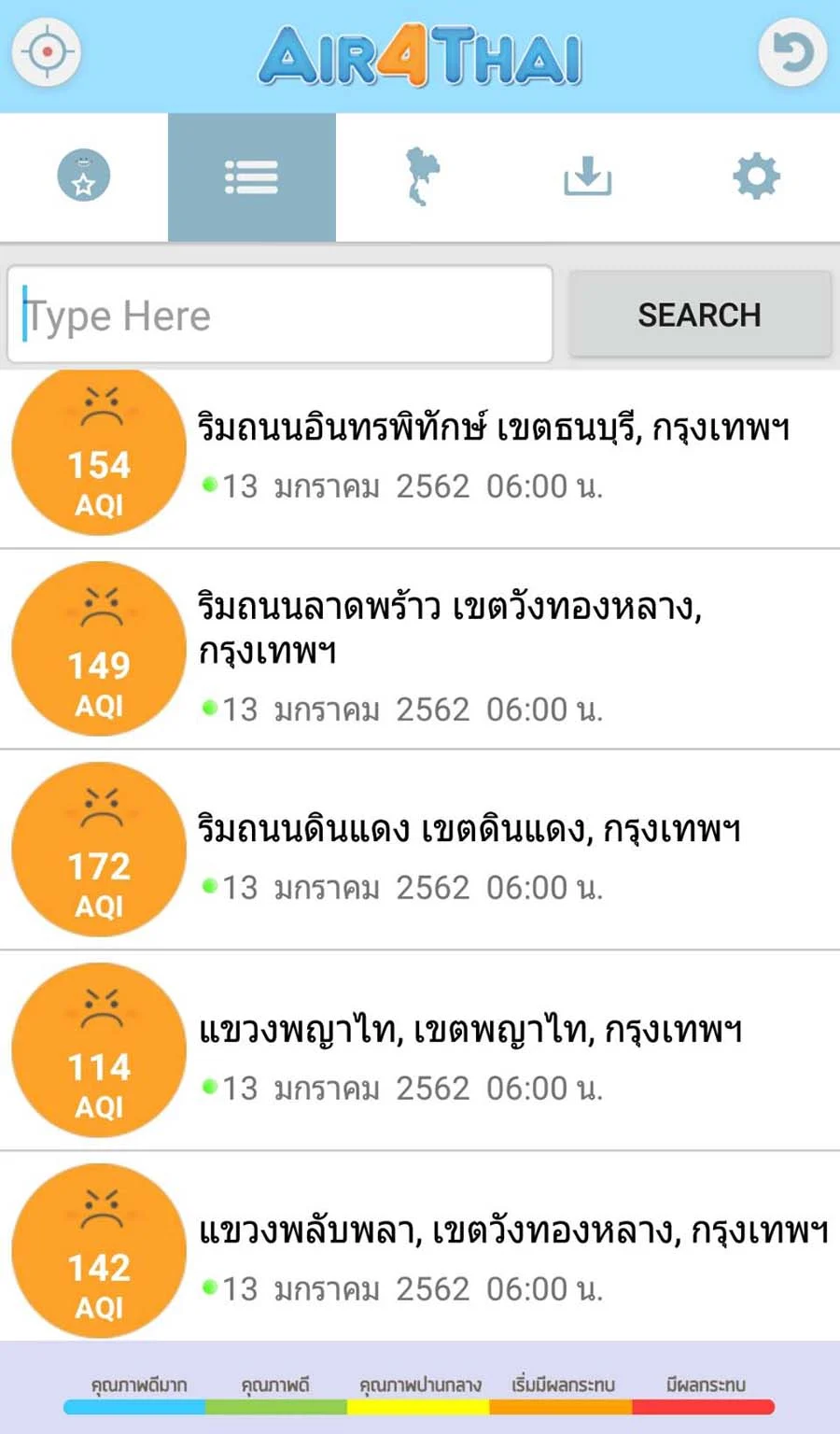840x1434 pixels.
Task: Open the 154 AQI ริมถนนอินทรพิทักษ์ station
Action: pos(420,458)
